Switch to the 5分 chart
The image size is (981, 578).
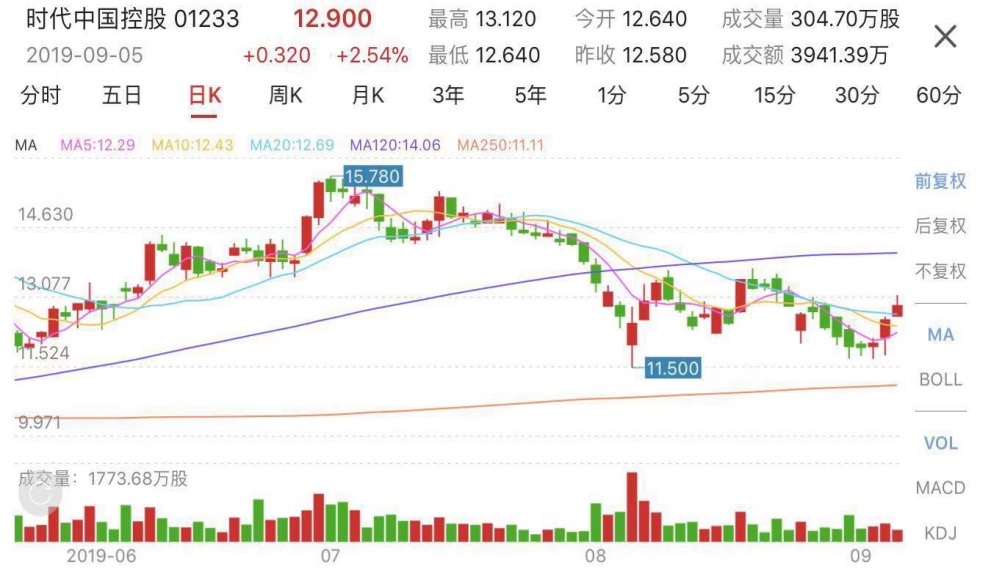[693, 96]
